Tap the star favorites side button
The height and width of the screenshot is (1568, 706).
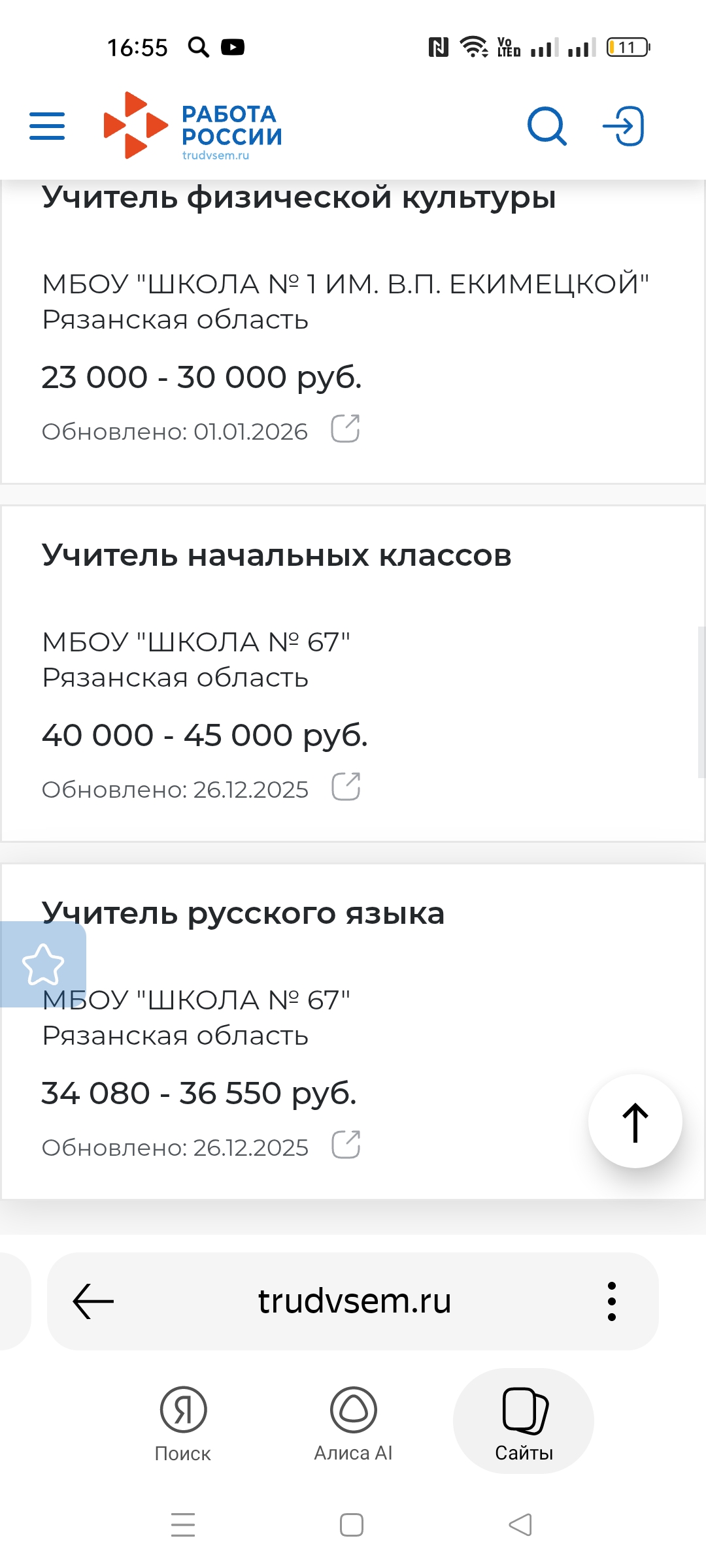pyautogui.click(x=42, y=964)
